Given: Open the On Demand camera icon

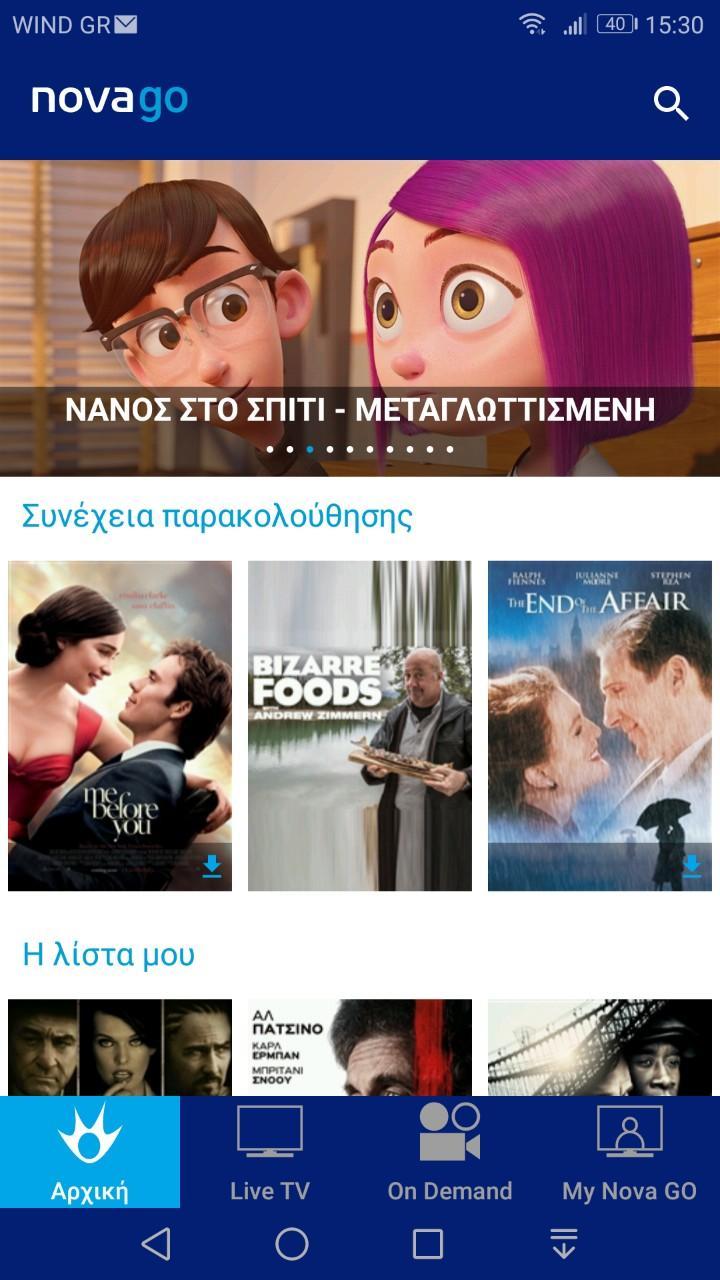Looking at the screenshot, I should point(450,1131).
